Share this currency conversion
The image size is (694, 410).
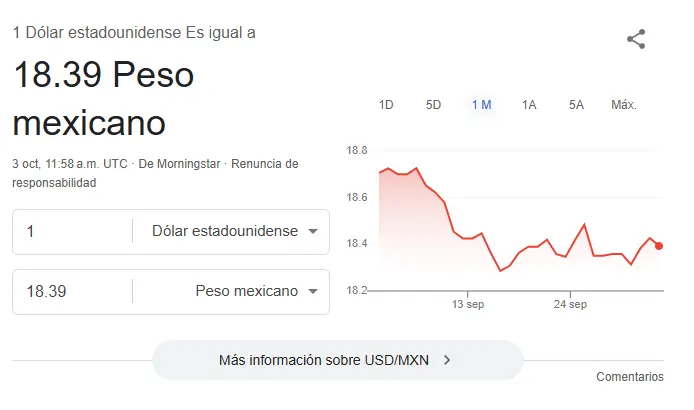[636, 39]
